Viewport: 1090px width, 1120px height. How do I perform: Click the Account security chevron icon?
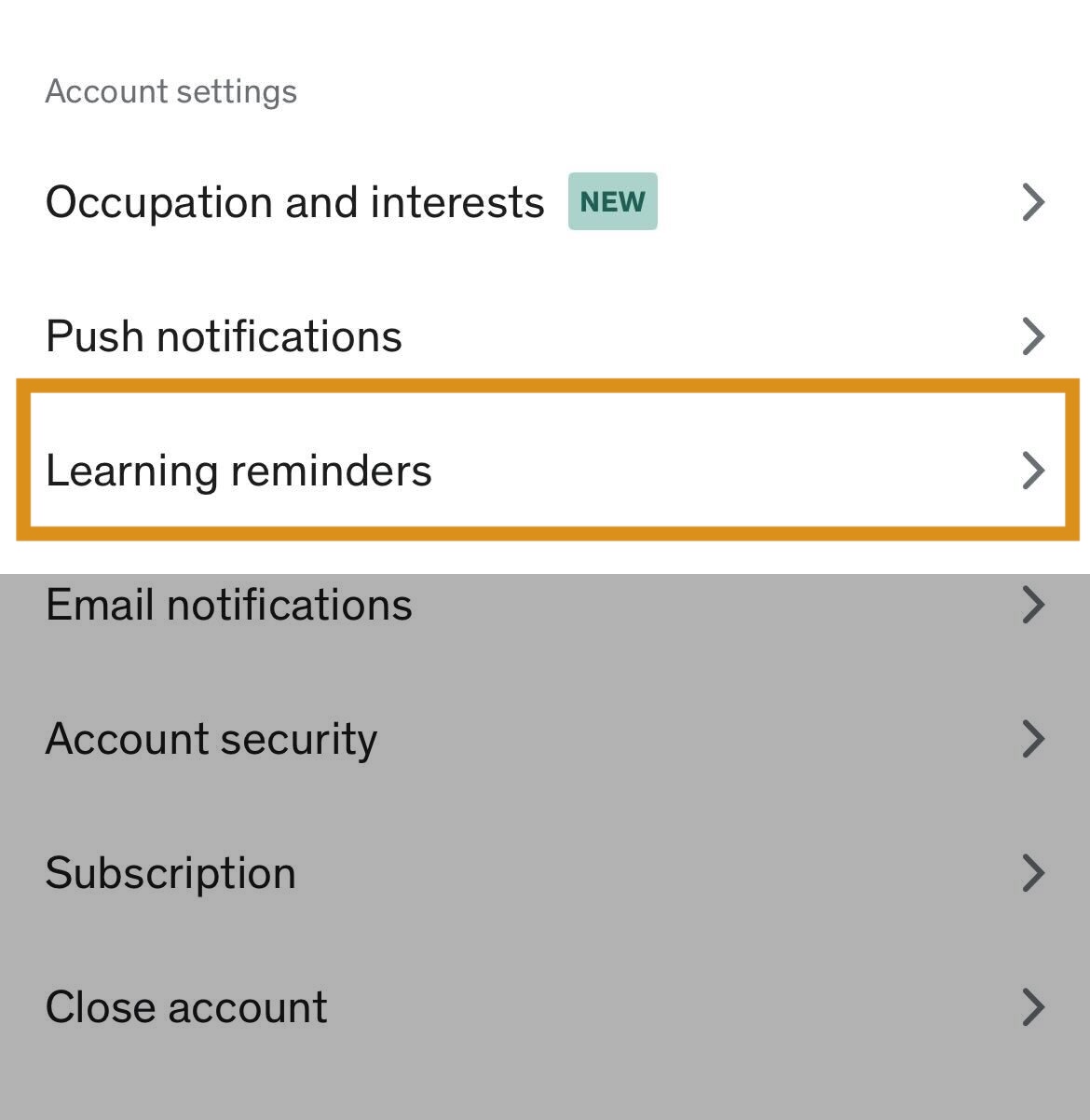[1033, 739]
